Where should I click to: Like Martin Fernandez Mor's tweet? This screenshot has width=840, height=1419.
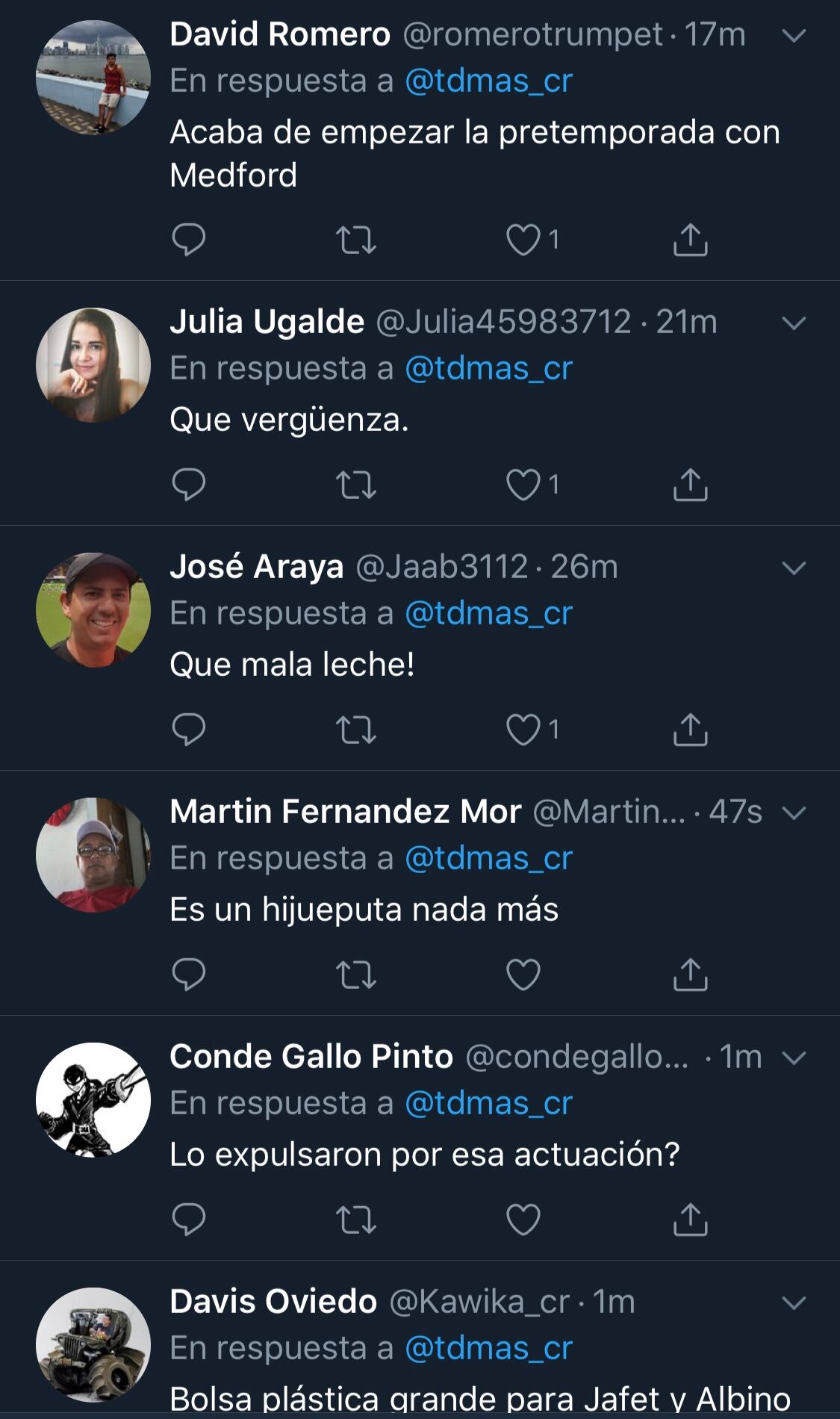(523, 975)
